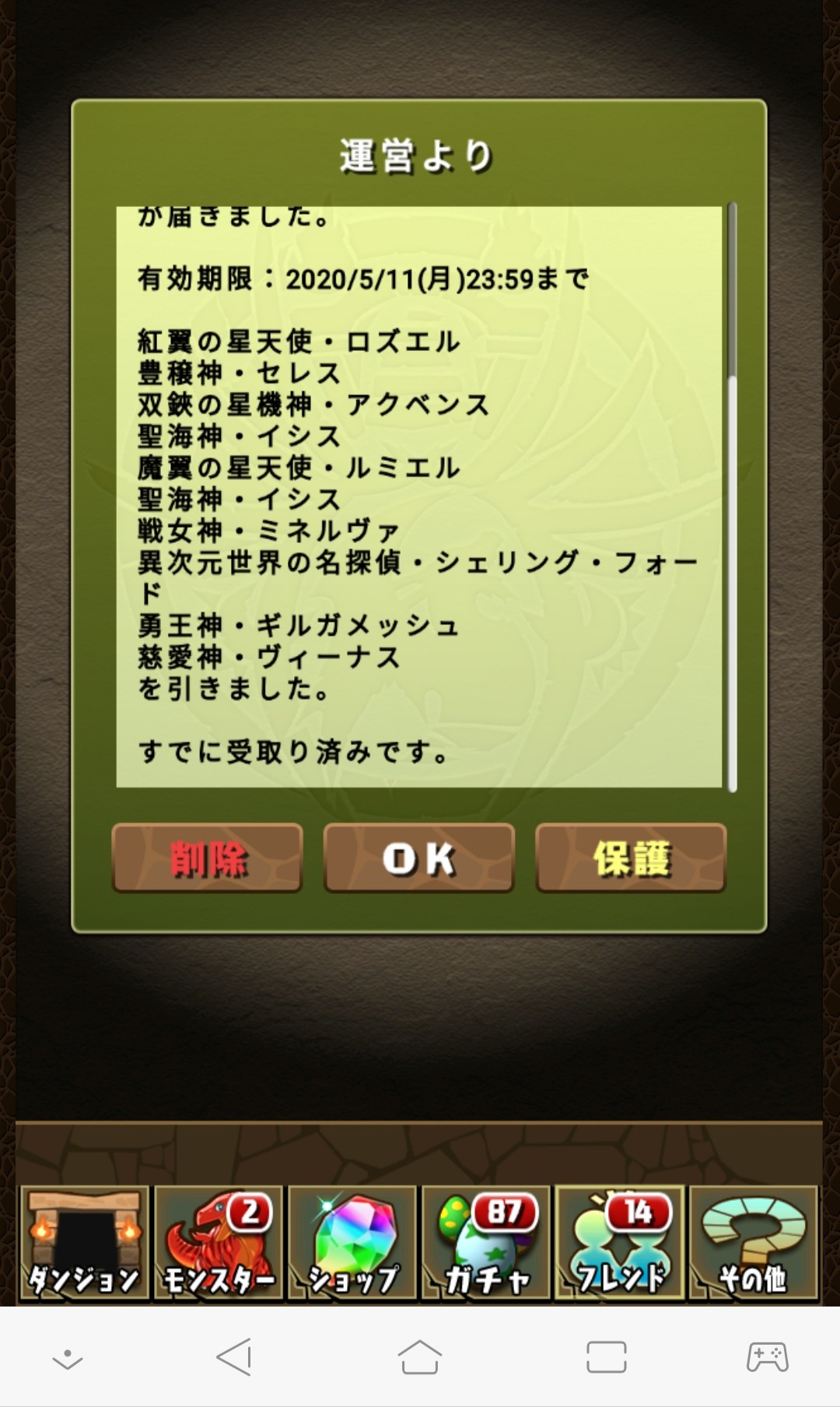Switch to the フレンド friends tab
The width and height of the screenshot is (840, 1407).
click(x=620, y=1243)
